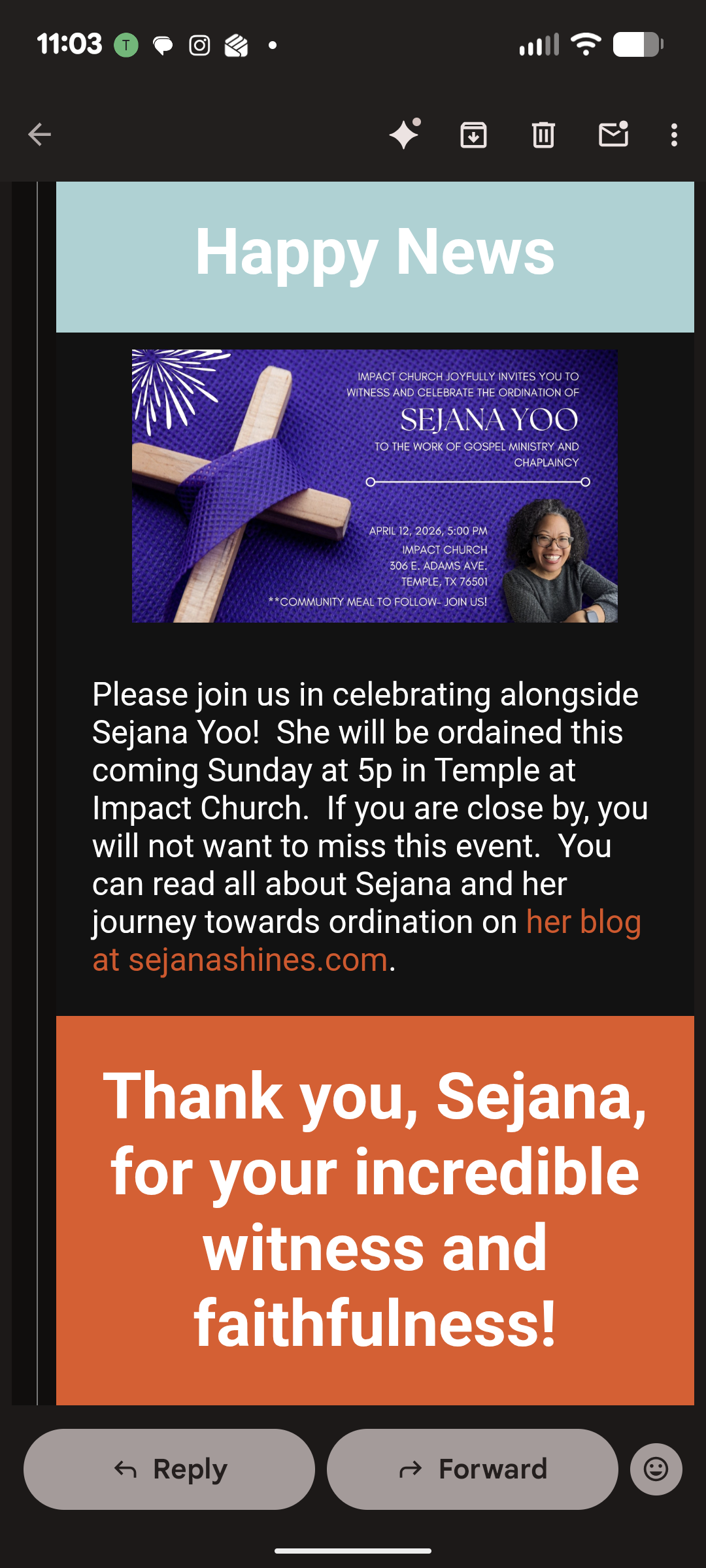Forward this email
Viewport: 706px width, 1568px height.
click(472, 1469)
